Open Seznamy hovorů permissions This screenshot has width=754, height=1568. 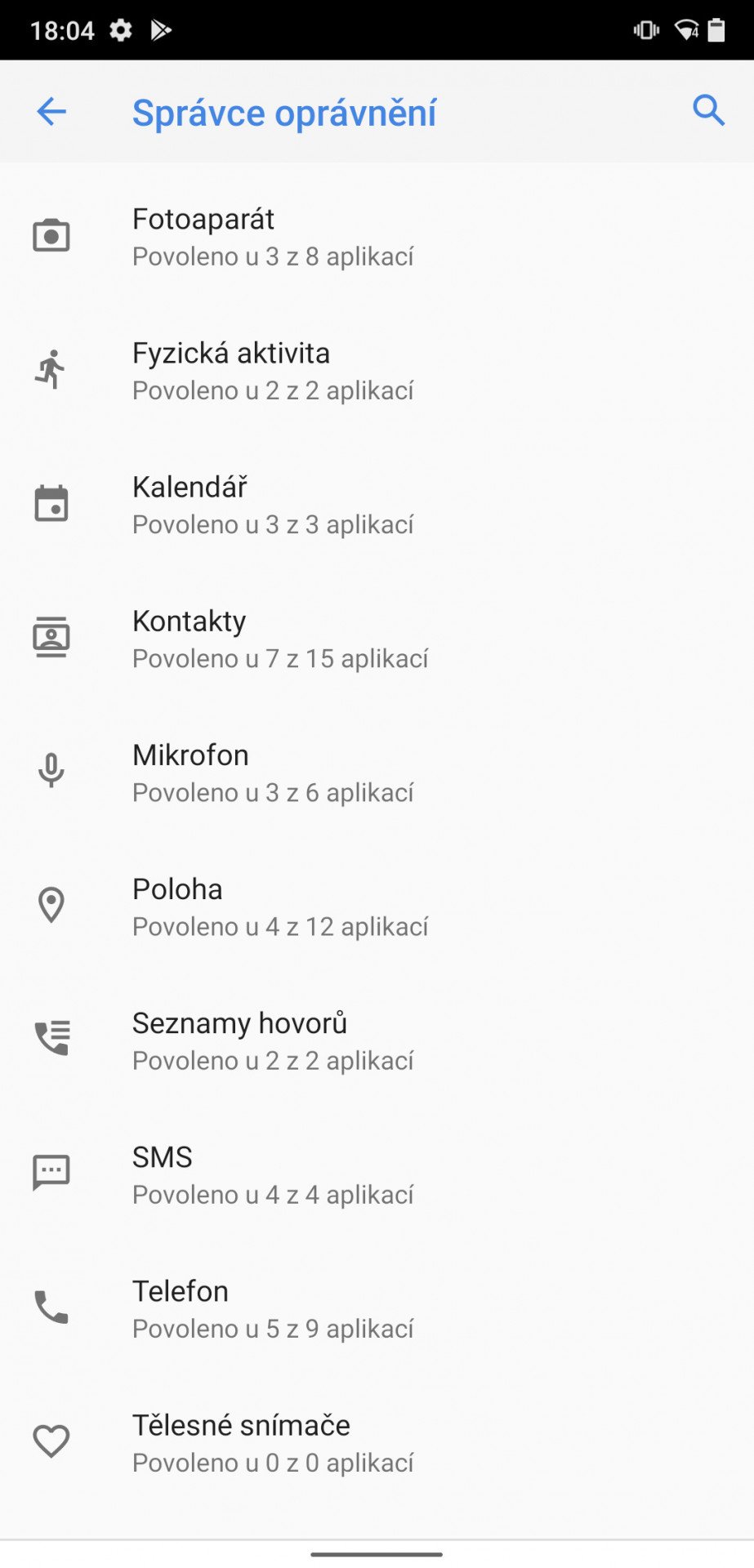coord(377,1040)
